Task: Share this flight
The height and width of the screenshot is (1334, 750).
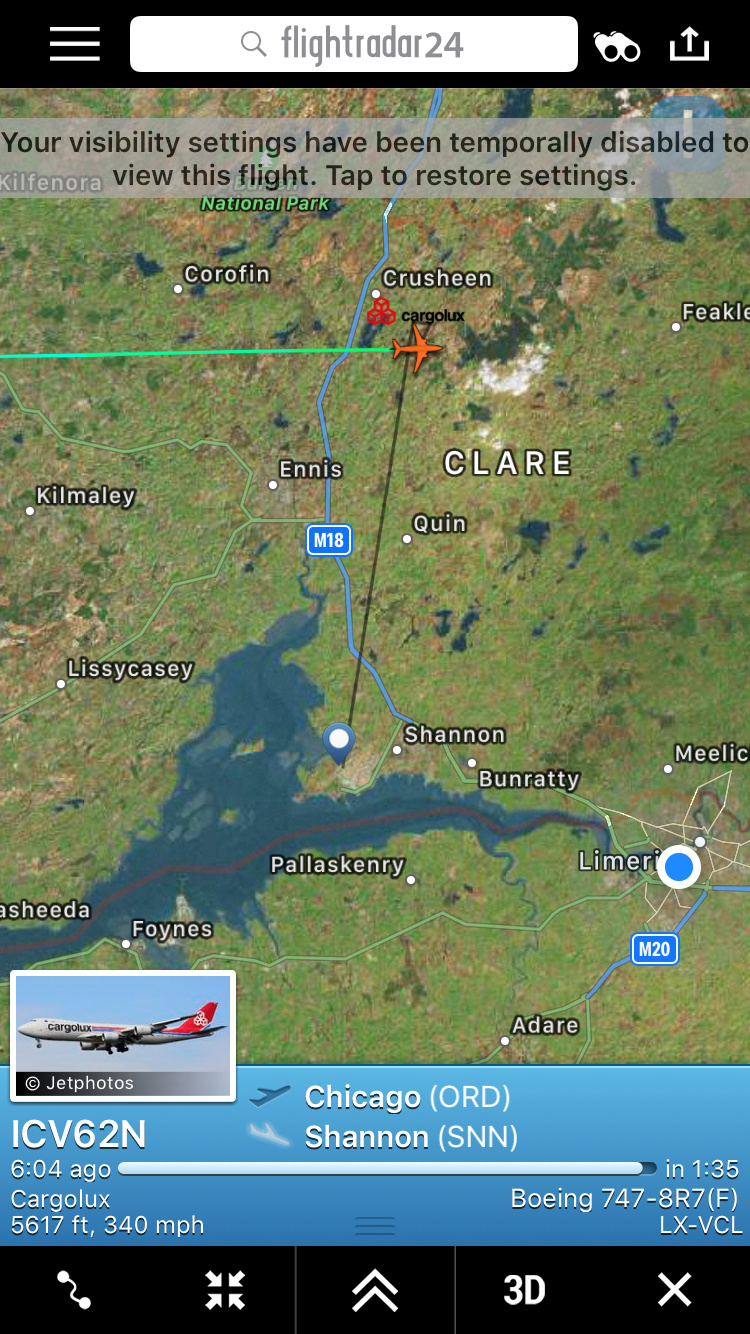Action: [689, 44]
